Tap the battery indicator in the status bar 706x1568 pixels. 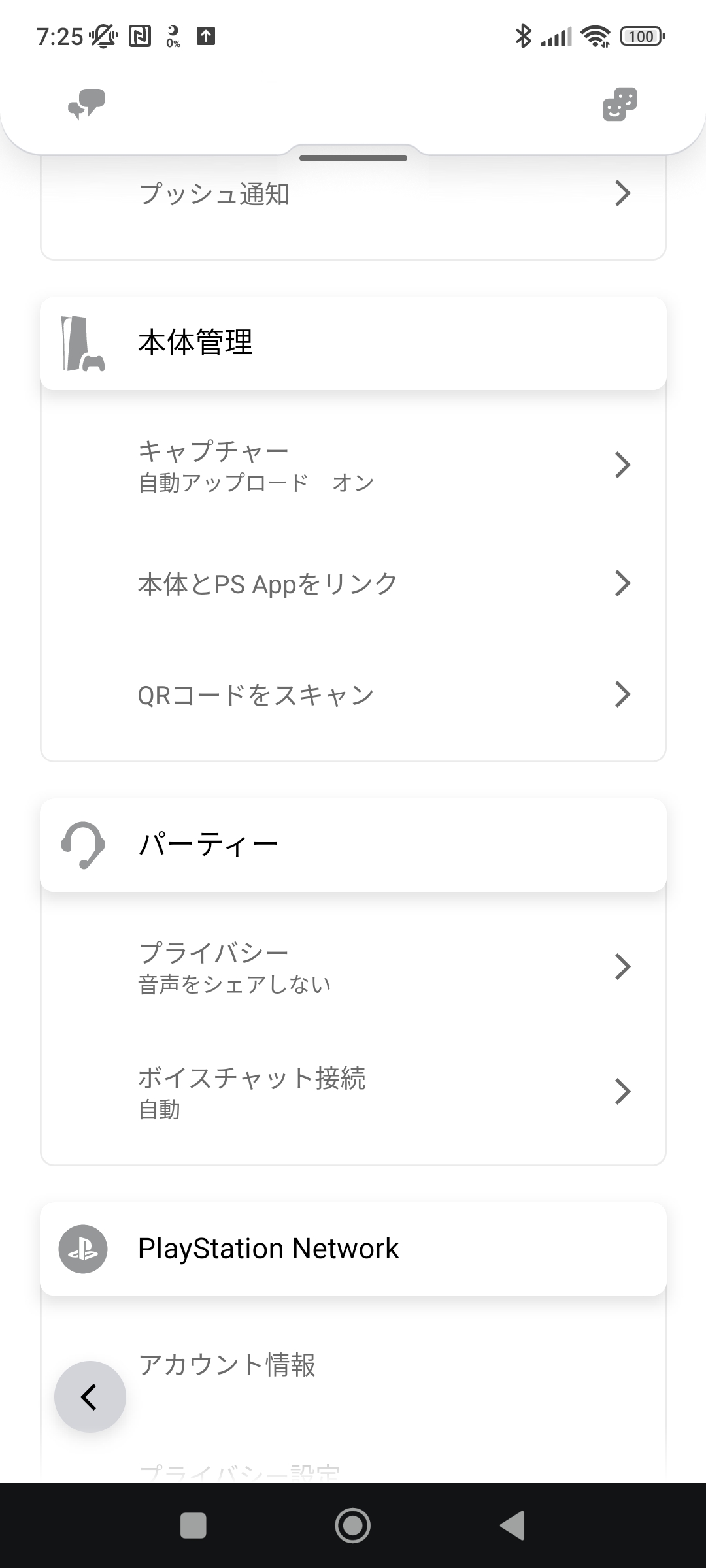(x=641, y=36)
